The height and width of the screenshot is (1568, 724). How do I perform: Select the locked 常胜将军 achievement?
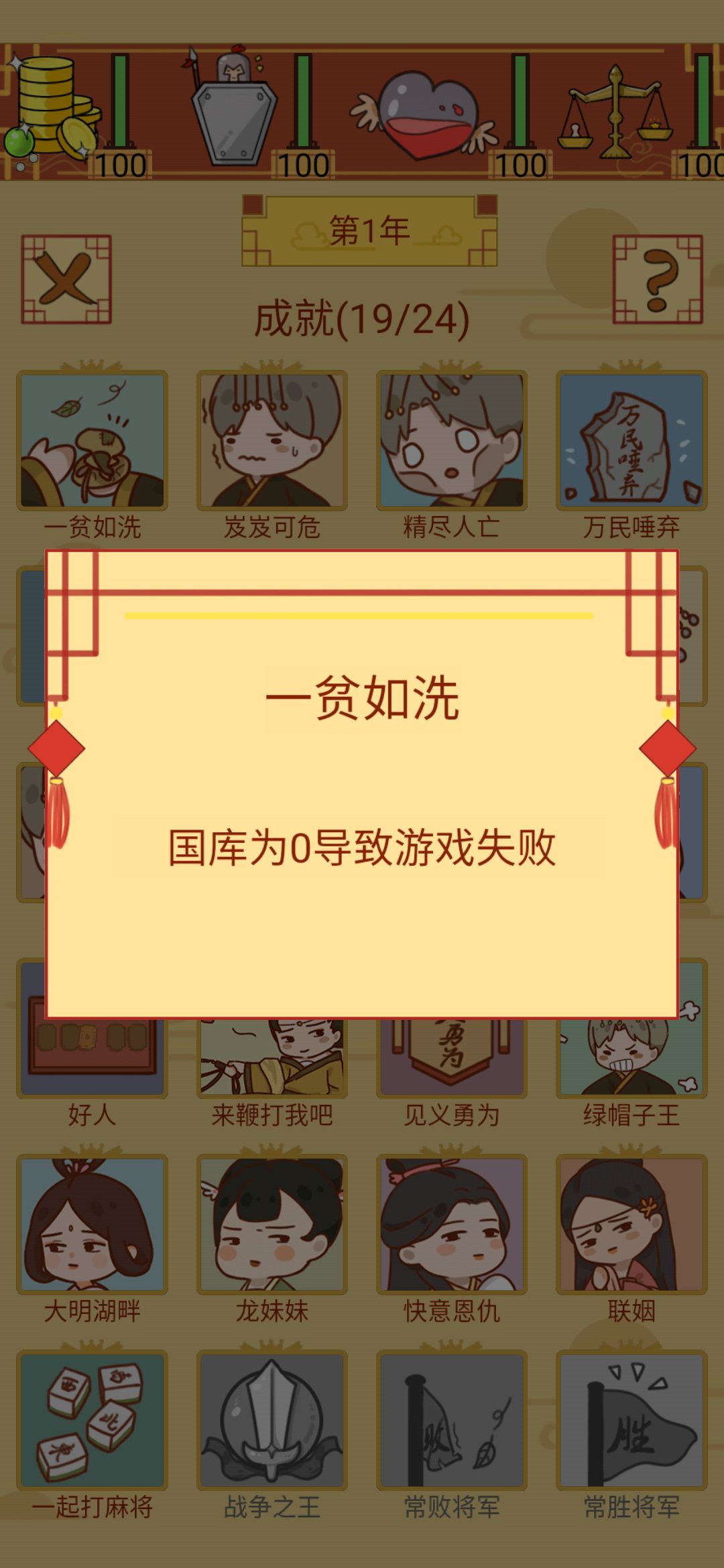(x=631, y=1420)
